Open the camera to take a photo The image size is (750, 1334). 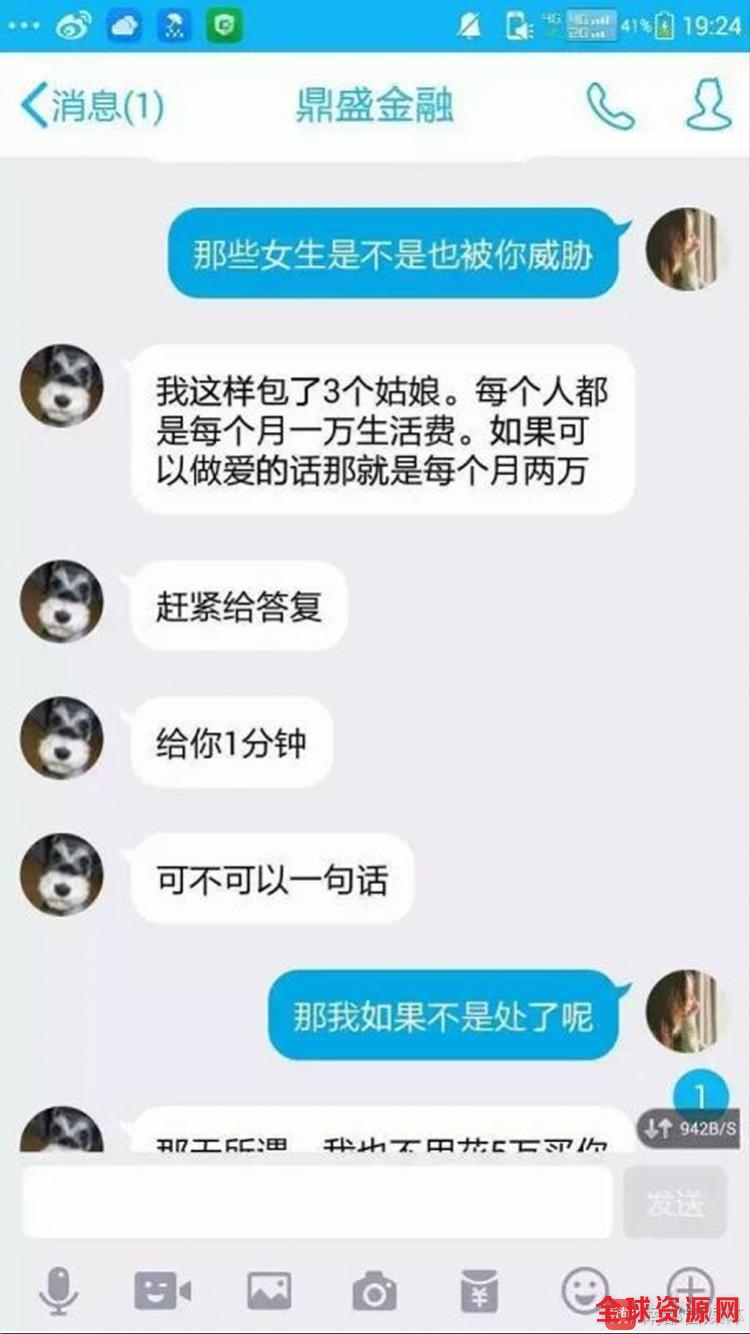pos(374,1291)
